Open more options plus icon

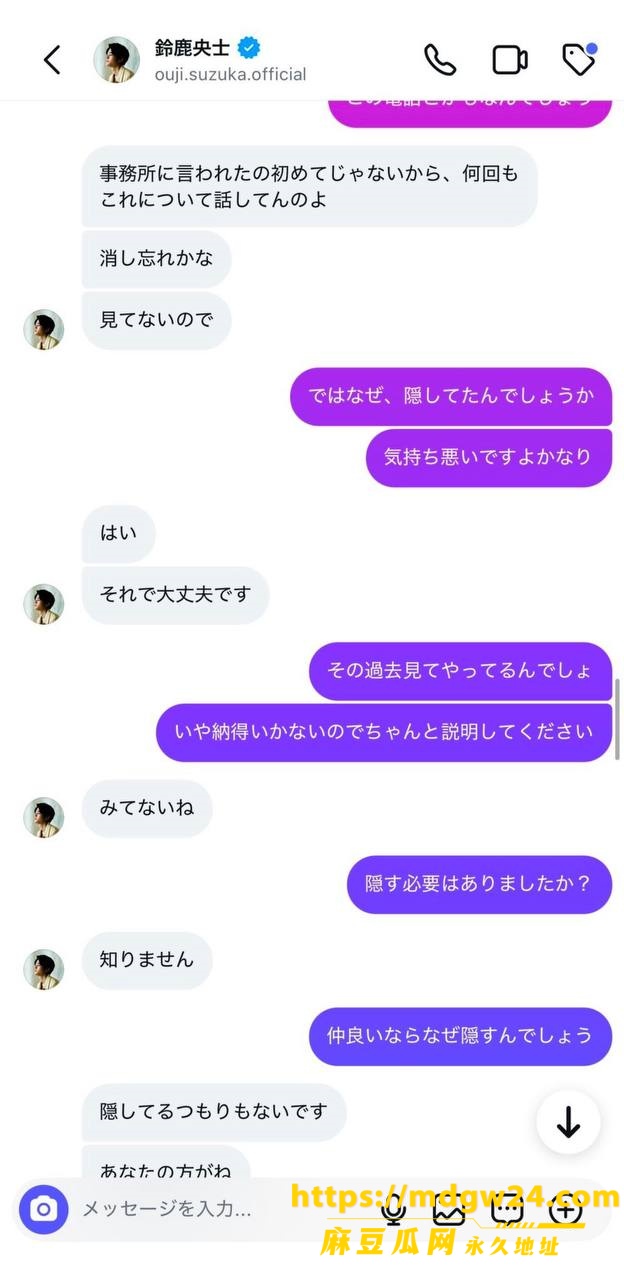(566, 1209)
